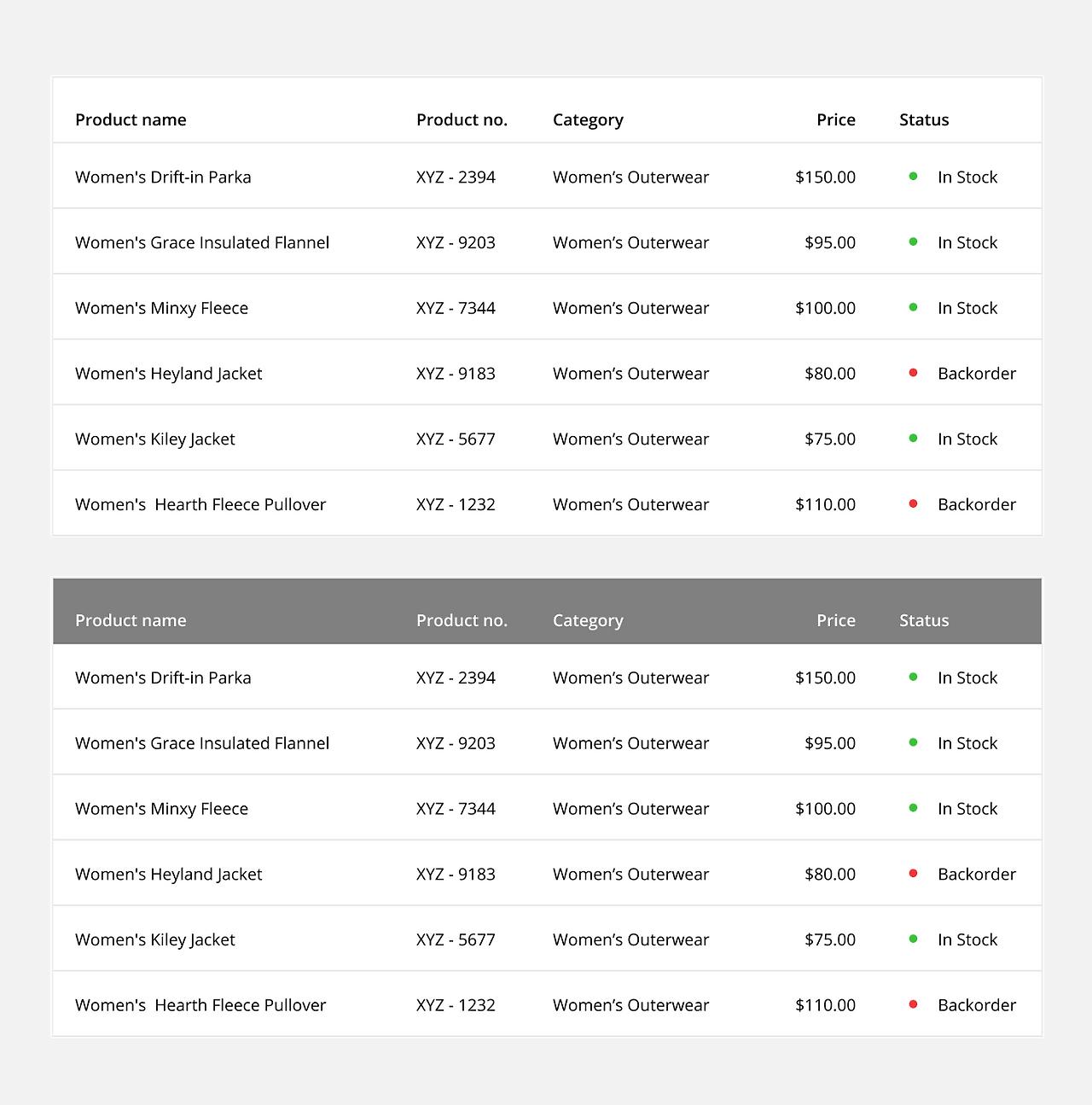Select the gray Product name header
The width and height of the screenshot is (1092, 1105).
pyautogui.click(x=131, y=620)
